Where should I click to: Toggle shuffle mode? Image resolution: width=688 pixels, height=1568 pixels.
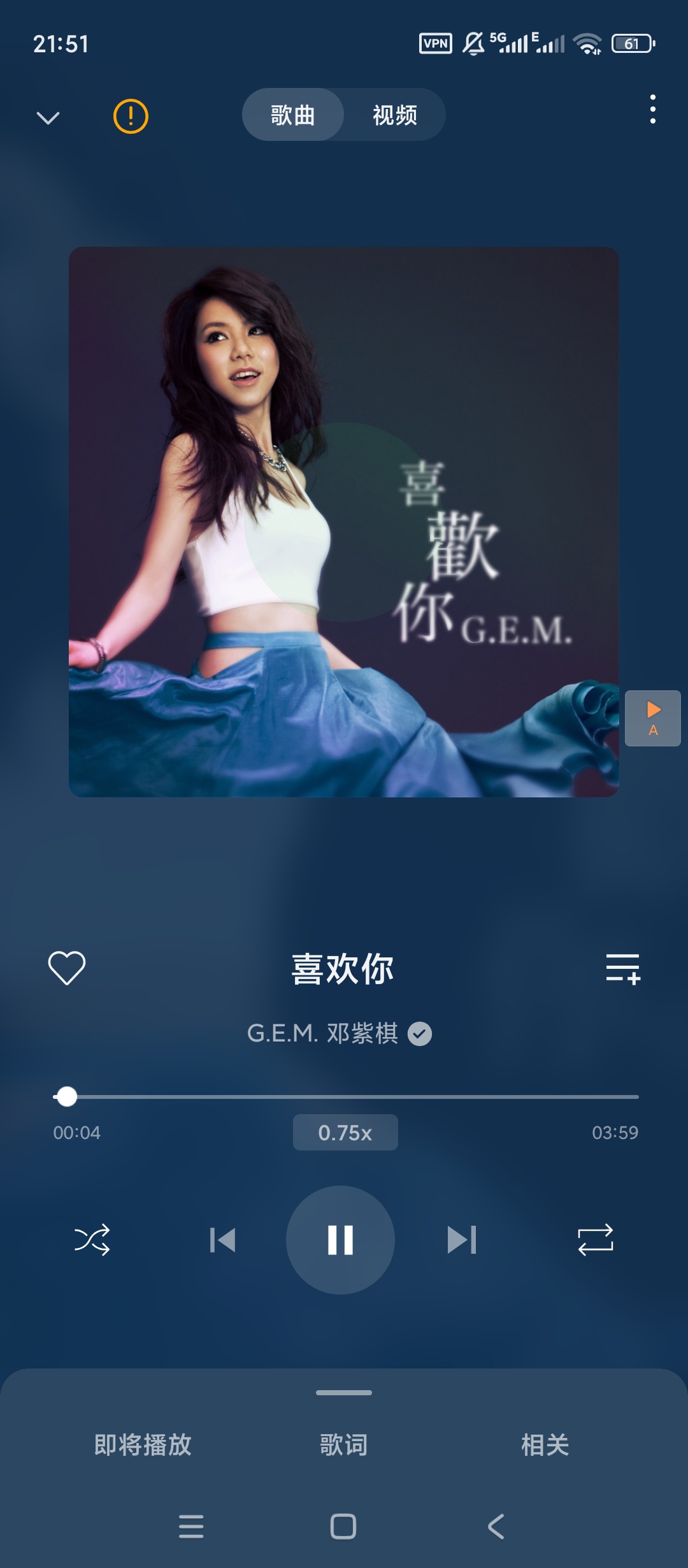tap(92, 1240)
